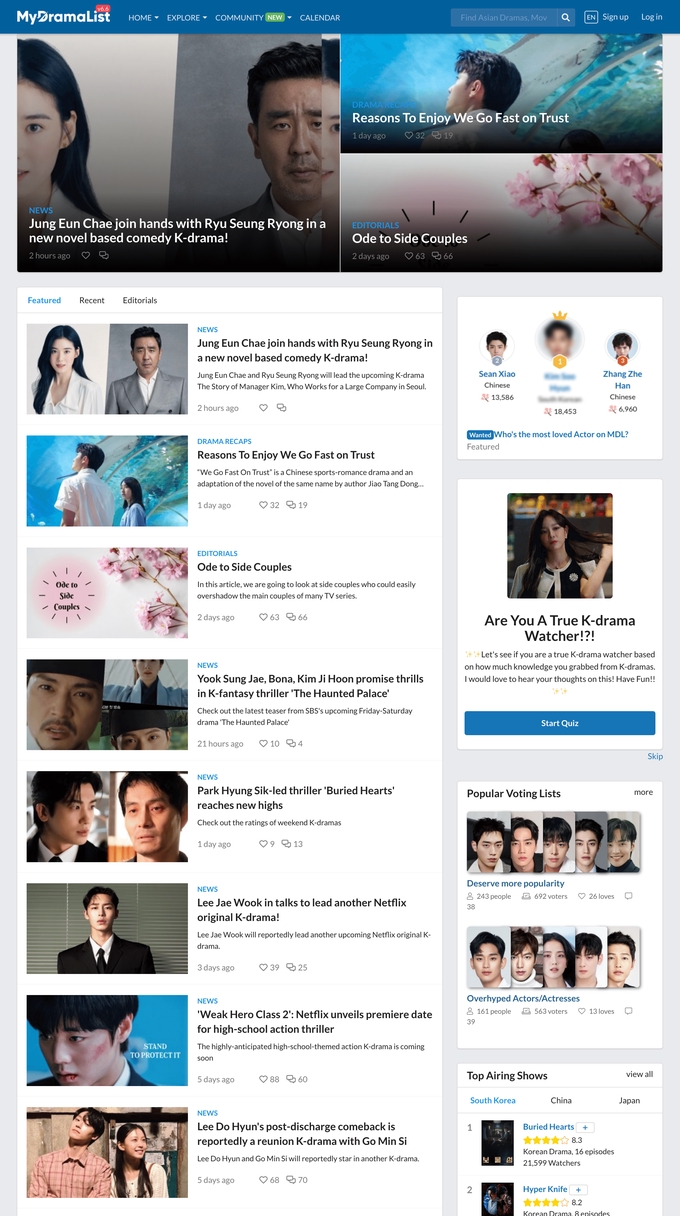The height and width of the screenshot is (1216, 680).
Task: Change language with the EN button
Action: pos(591,17)
